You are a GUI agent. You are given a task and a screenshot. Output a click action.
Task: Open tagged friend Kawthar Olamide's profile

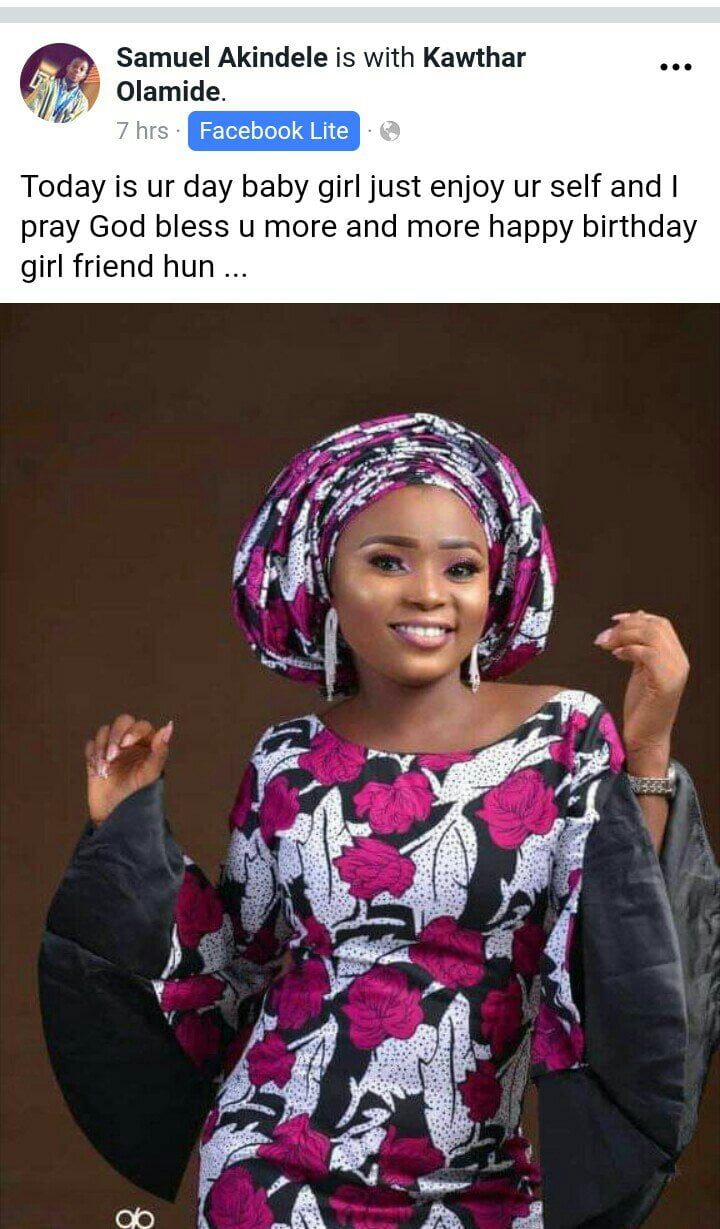tap(320, 74)
